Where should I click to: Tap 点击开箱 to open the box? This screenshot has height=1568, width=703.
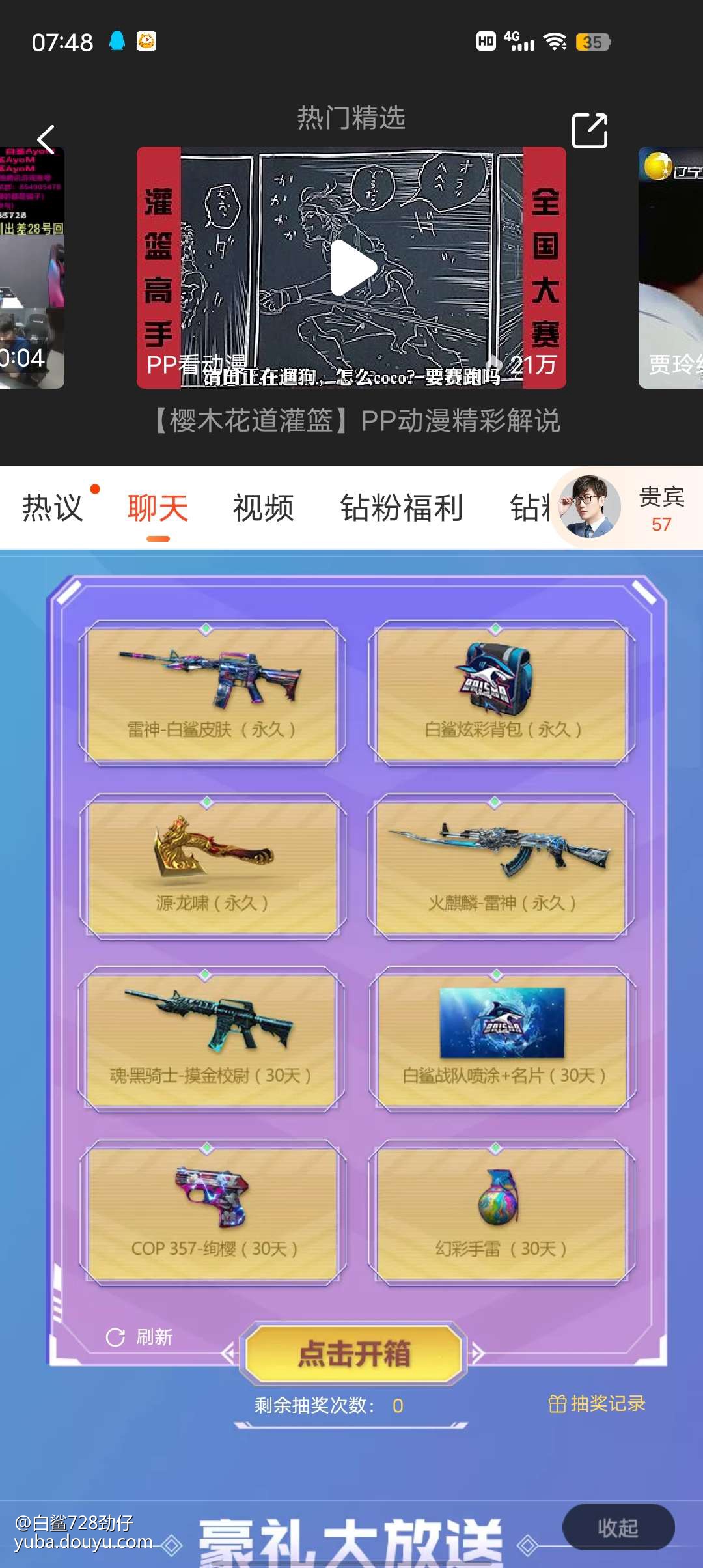353,1353
